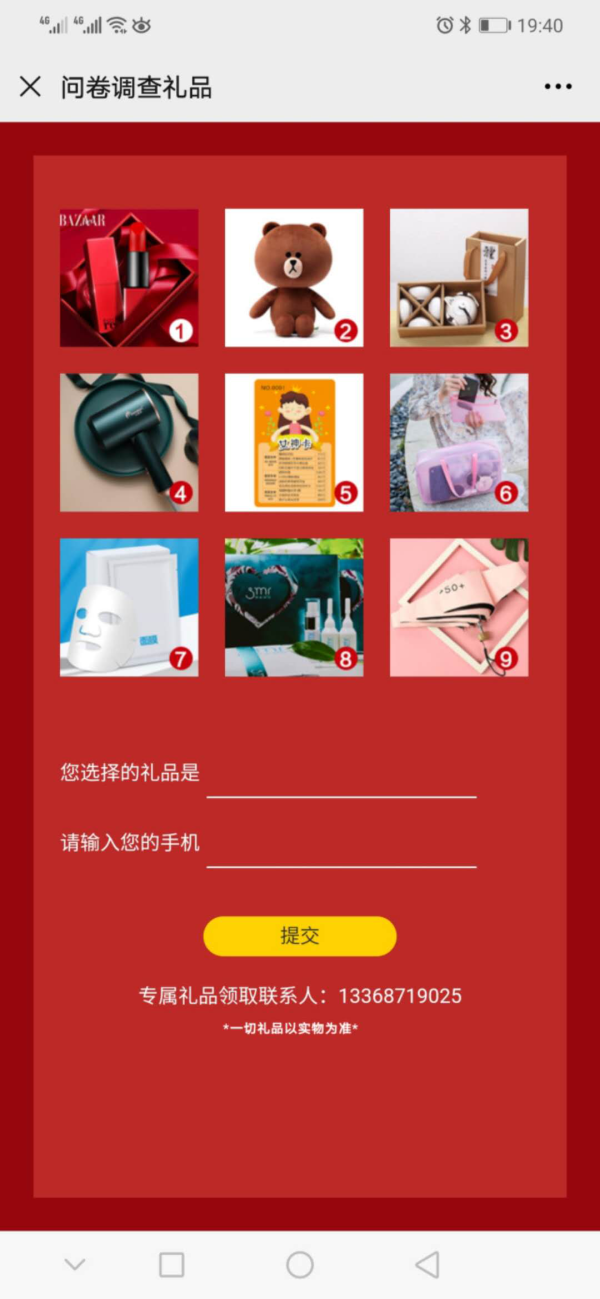Viewport: 600px width, 1299px height.
Task: Pick gift 6, the pink transparent bag
Action: [x=459, y=442]
